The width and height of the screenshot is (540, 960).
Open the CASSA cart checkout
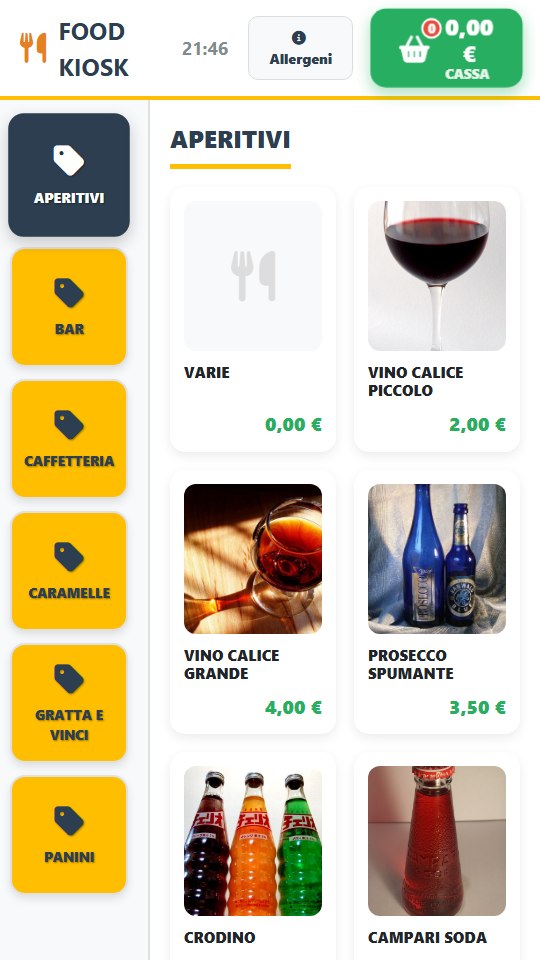point(446,48)
